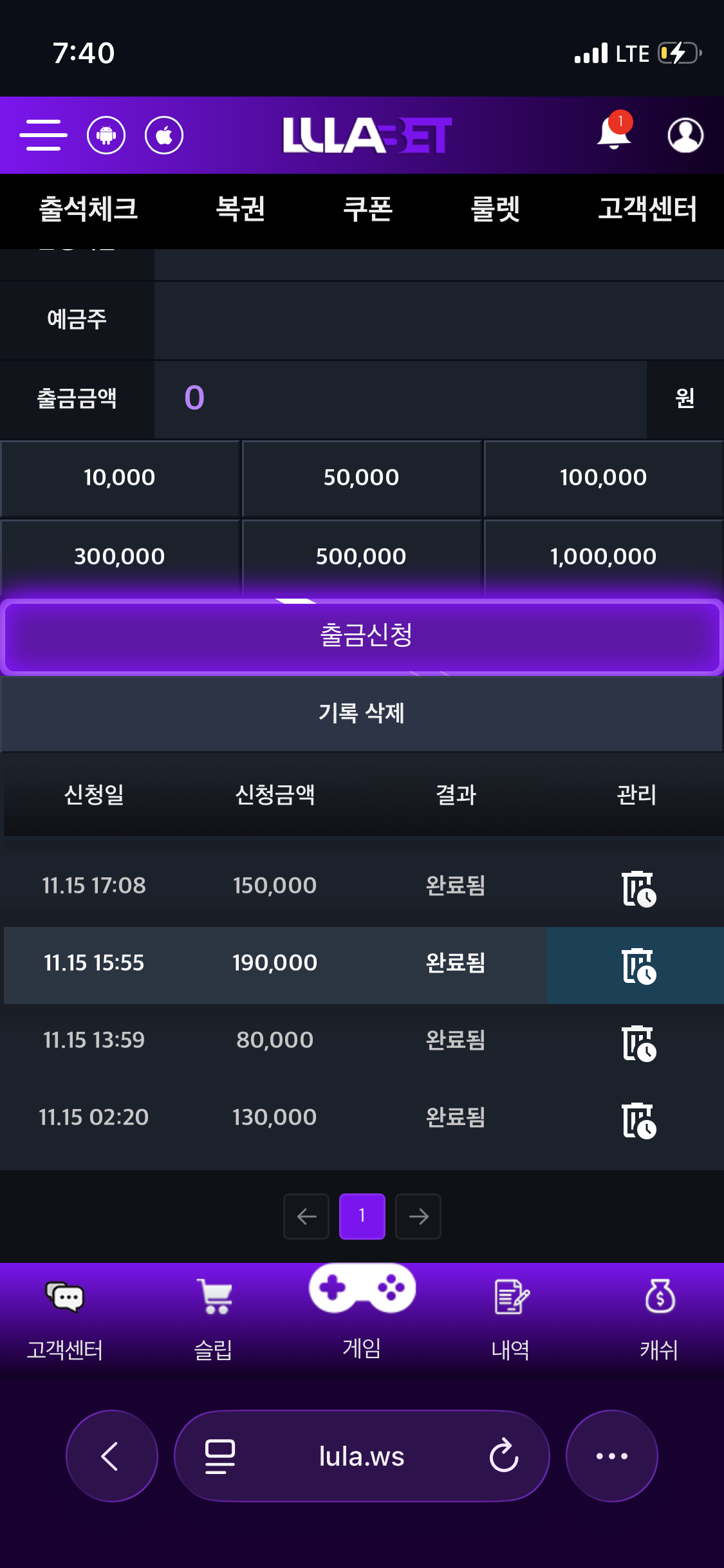
Task: Switch to the 출석체크 tab
Action: tap(89, 209)
